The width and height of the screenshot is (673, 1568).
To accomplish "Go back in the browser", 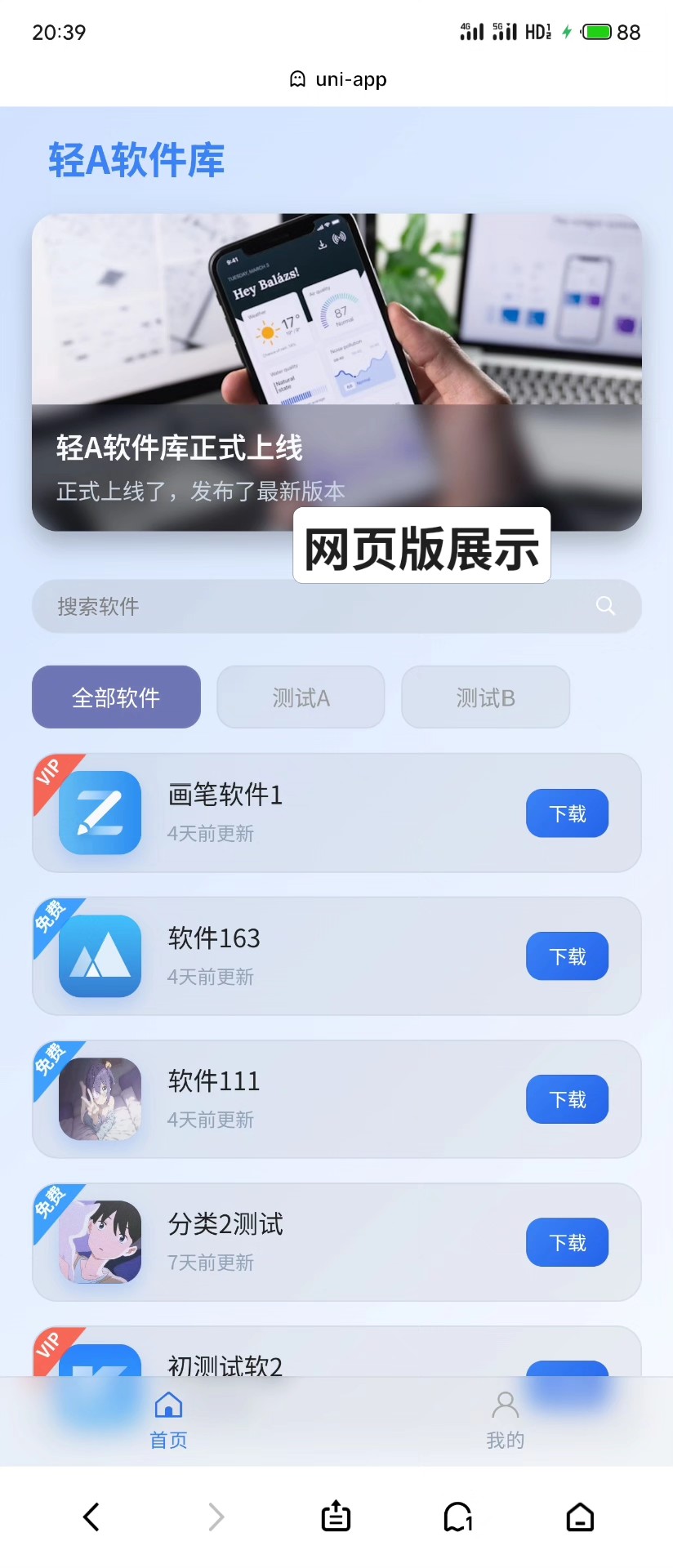I will pos(91,1517).
